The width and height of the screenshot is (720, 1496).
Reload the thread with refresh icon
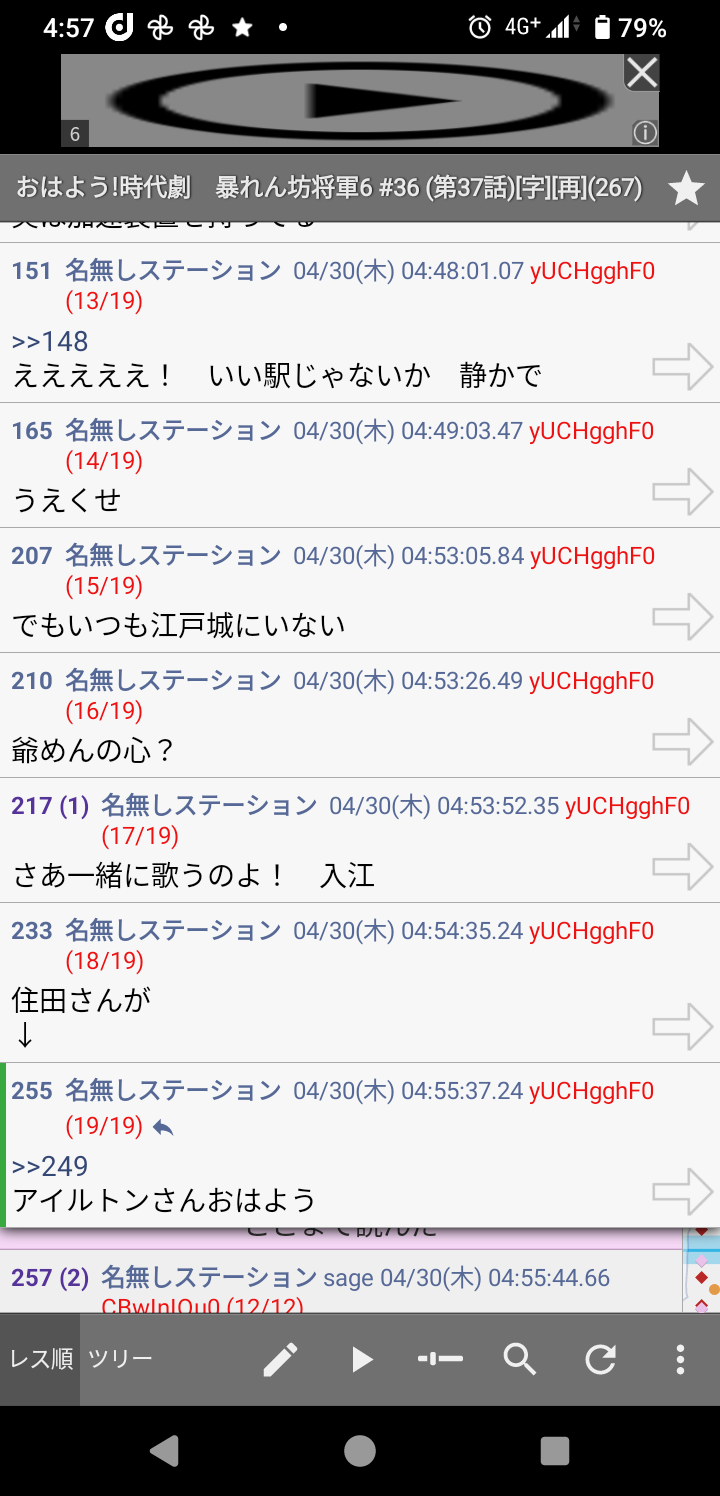(600, 1359)
